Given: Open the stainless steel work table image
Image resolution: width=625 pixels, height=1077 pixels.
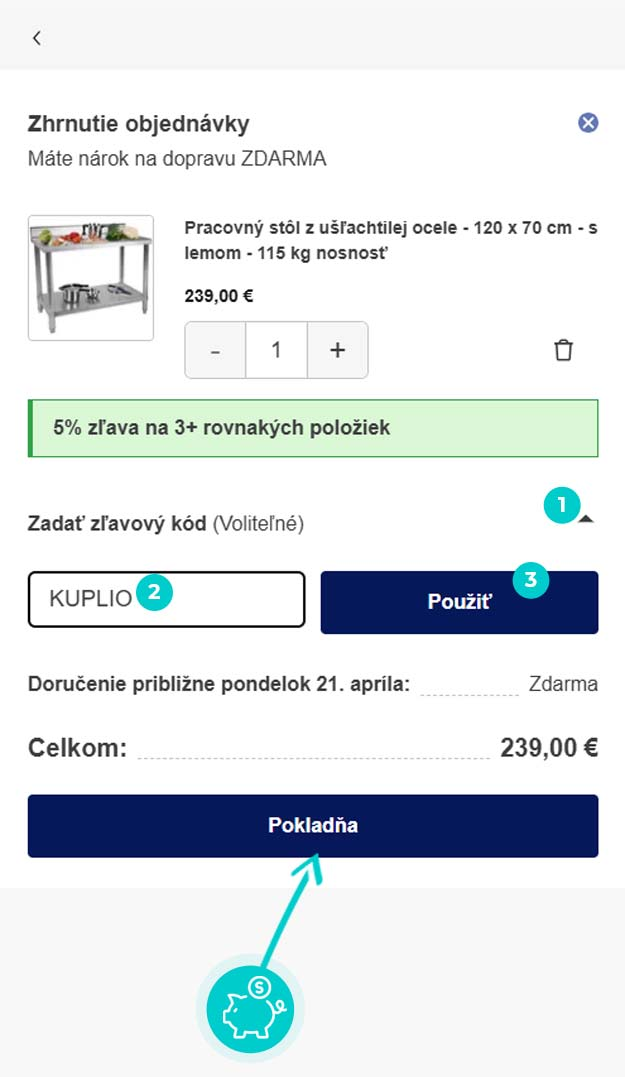Looking at the screenshot, I should tap(91, 278).
